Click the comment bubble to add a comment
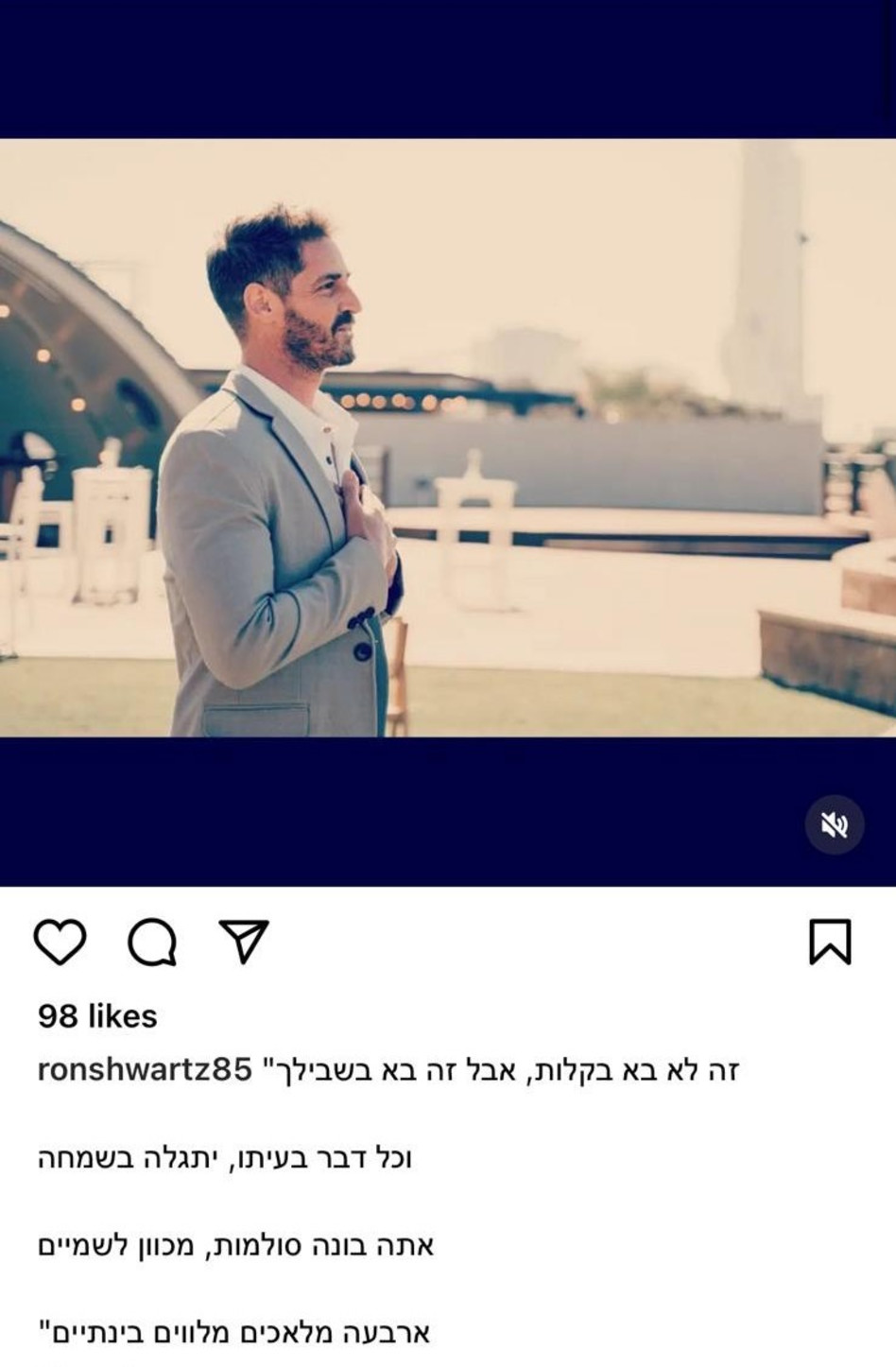The width and height of the screenshot is (896, 1367). [154, 942]
